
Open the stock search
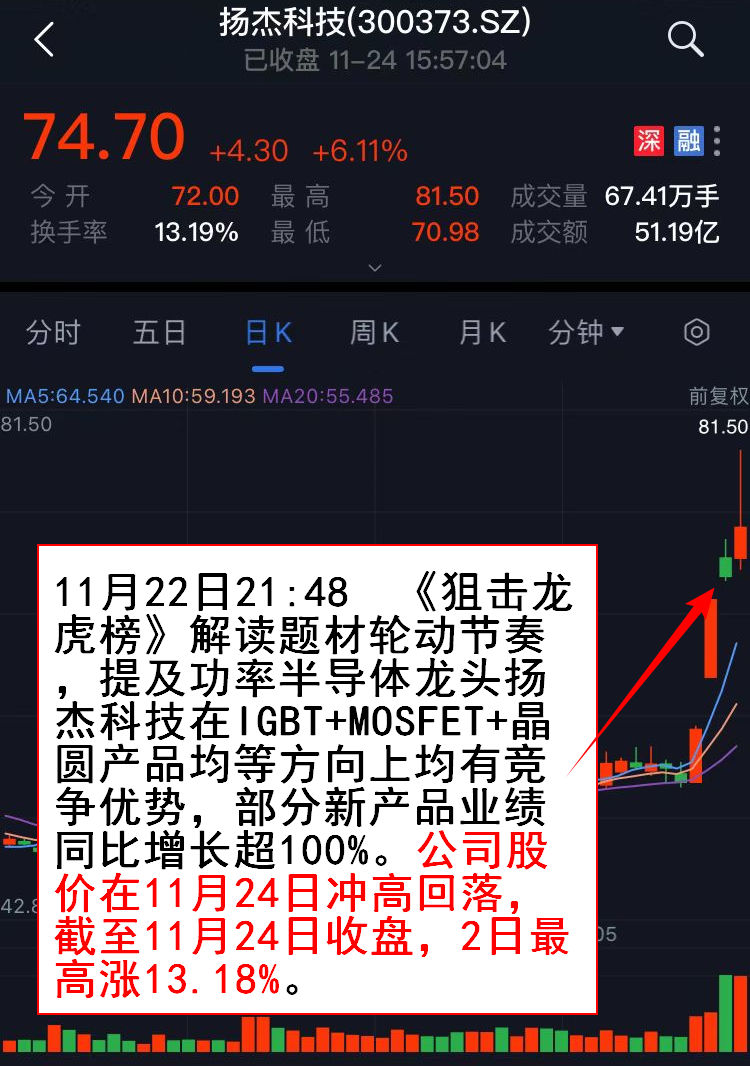pos(685,40)
